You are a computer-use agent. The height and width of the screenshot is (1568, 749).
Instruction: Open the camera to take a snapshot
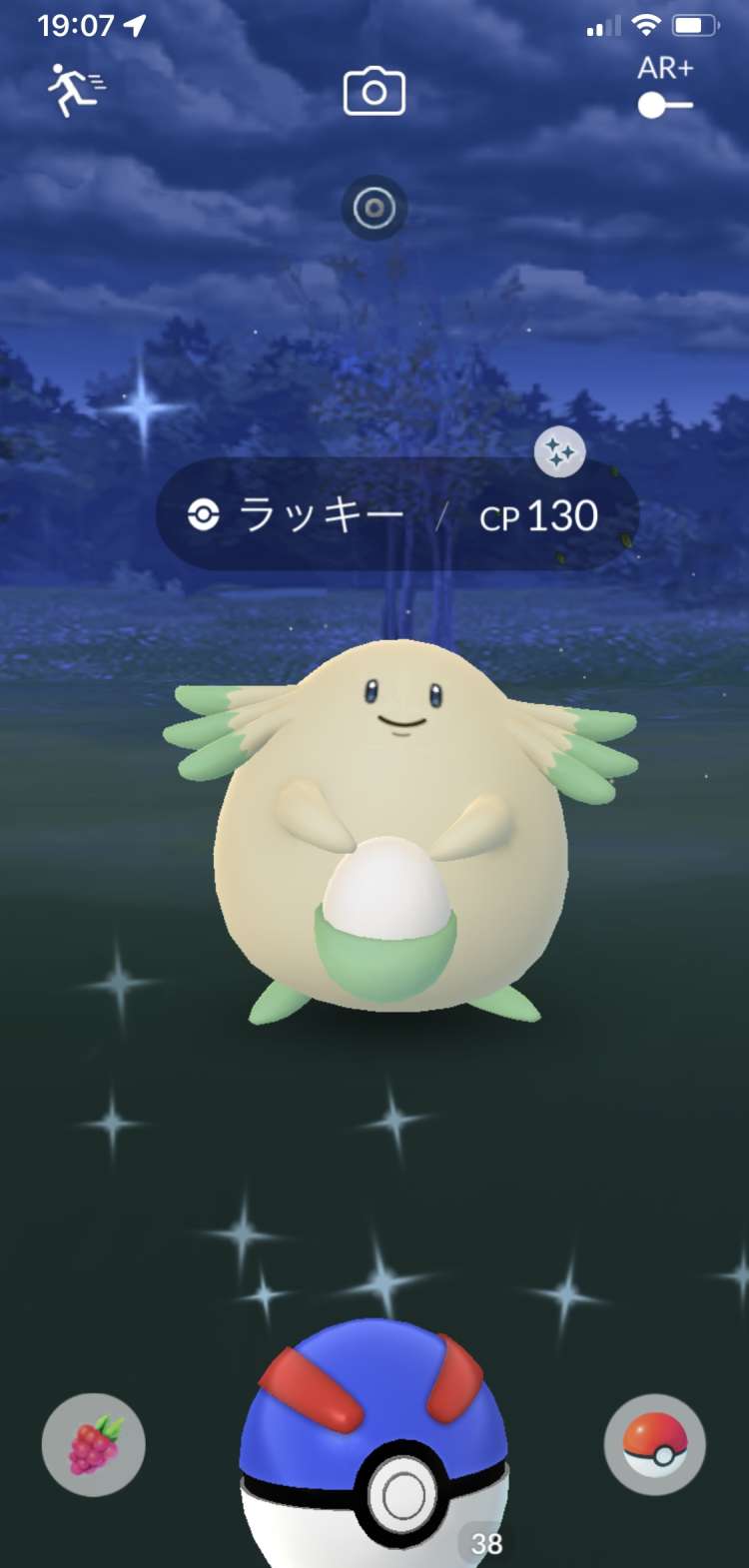(374, 92)
